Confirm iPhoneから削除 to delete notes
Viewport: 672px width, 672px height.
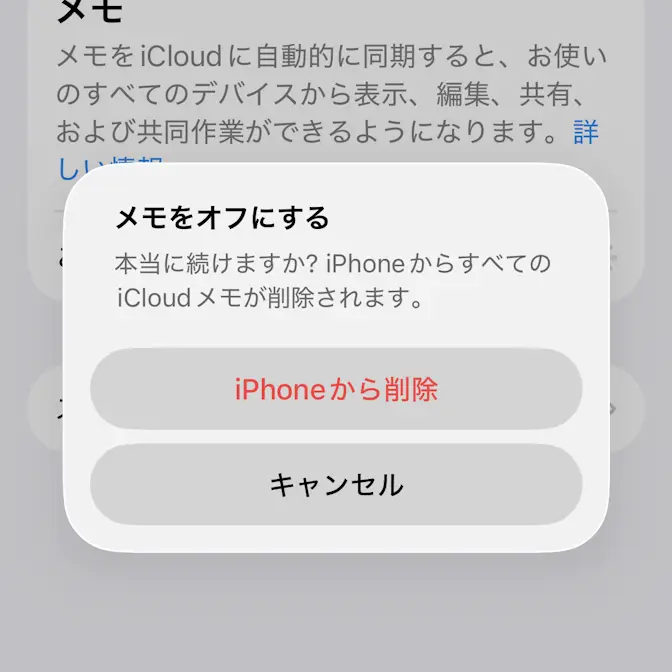coord(336,389)
